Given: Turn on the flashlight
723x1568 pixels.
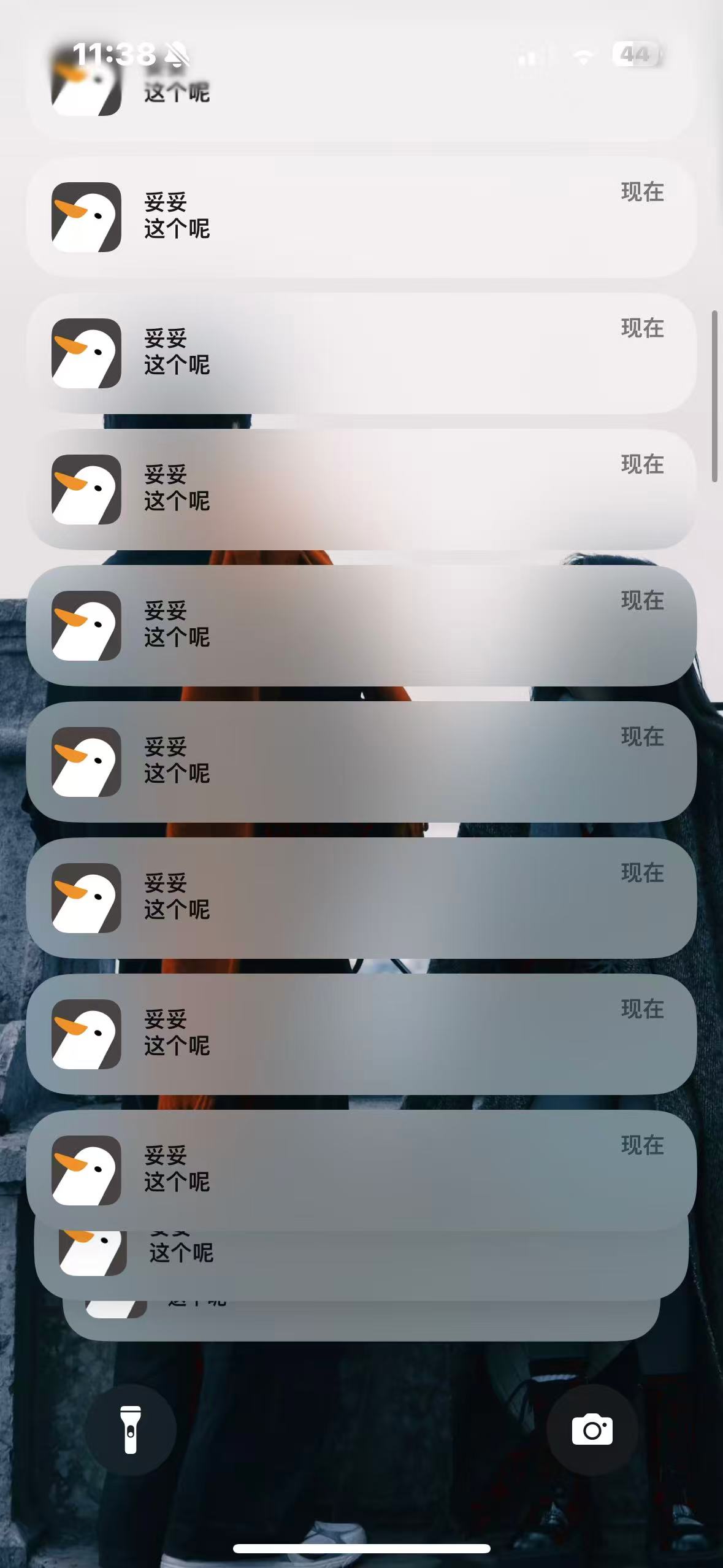Looking at the screenshot, I should (131, 1430).
